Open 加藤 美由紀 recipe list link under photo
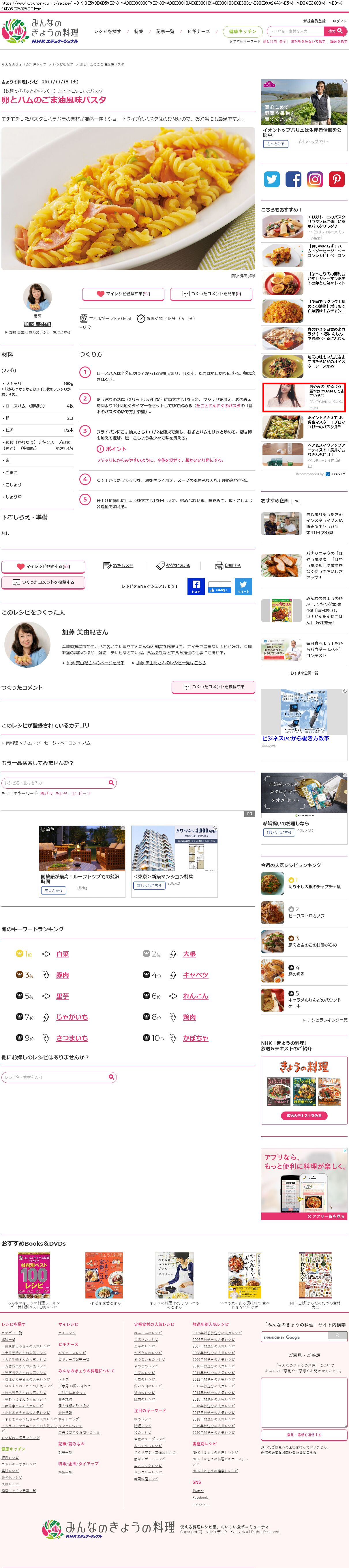 coord(40,332)
